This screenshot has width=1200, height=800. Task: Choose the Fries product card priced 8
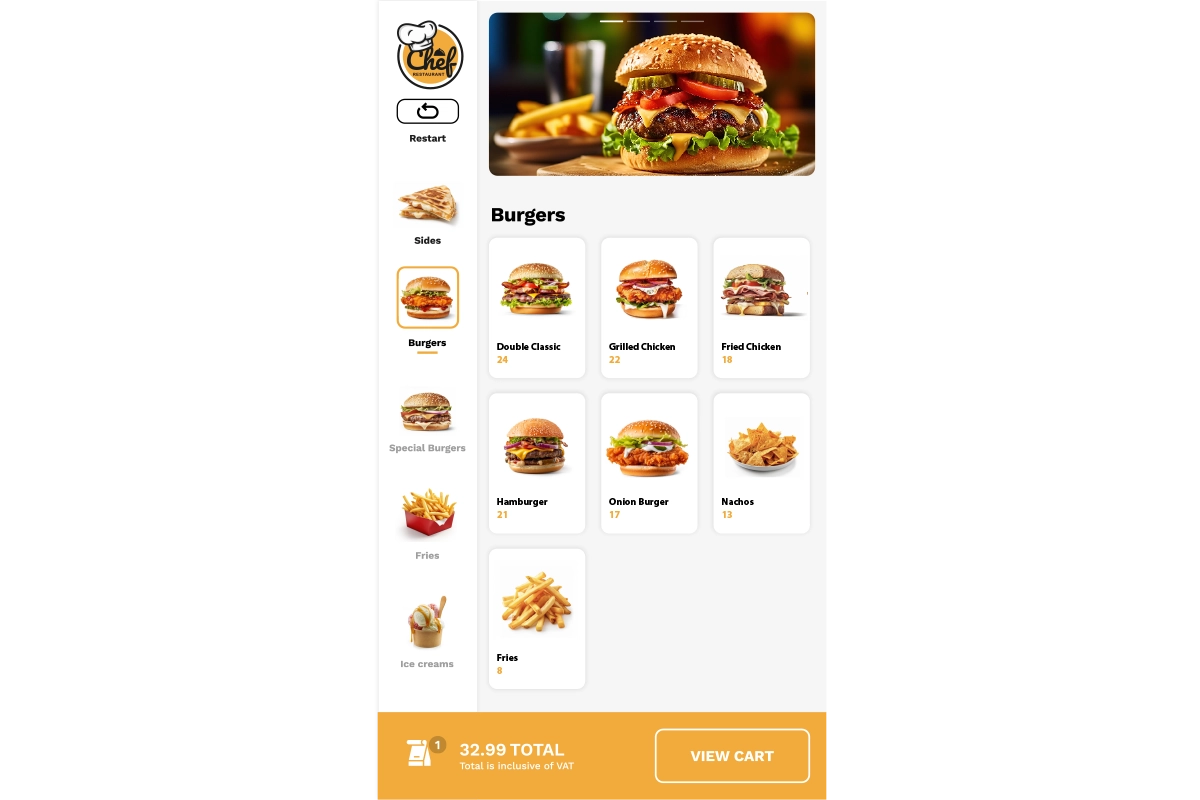(537, 618)
